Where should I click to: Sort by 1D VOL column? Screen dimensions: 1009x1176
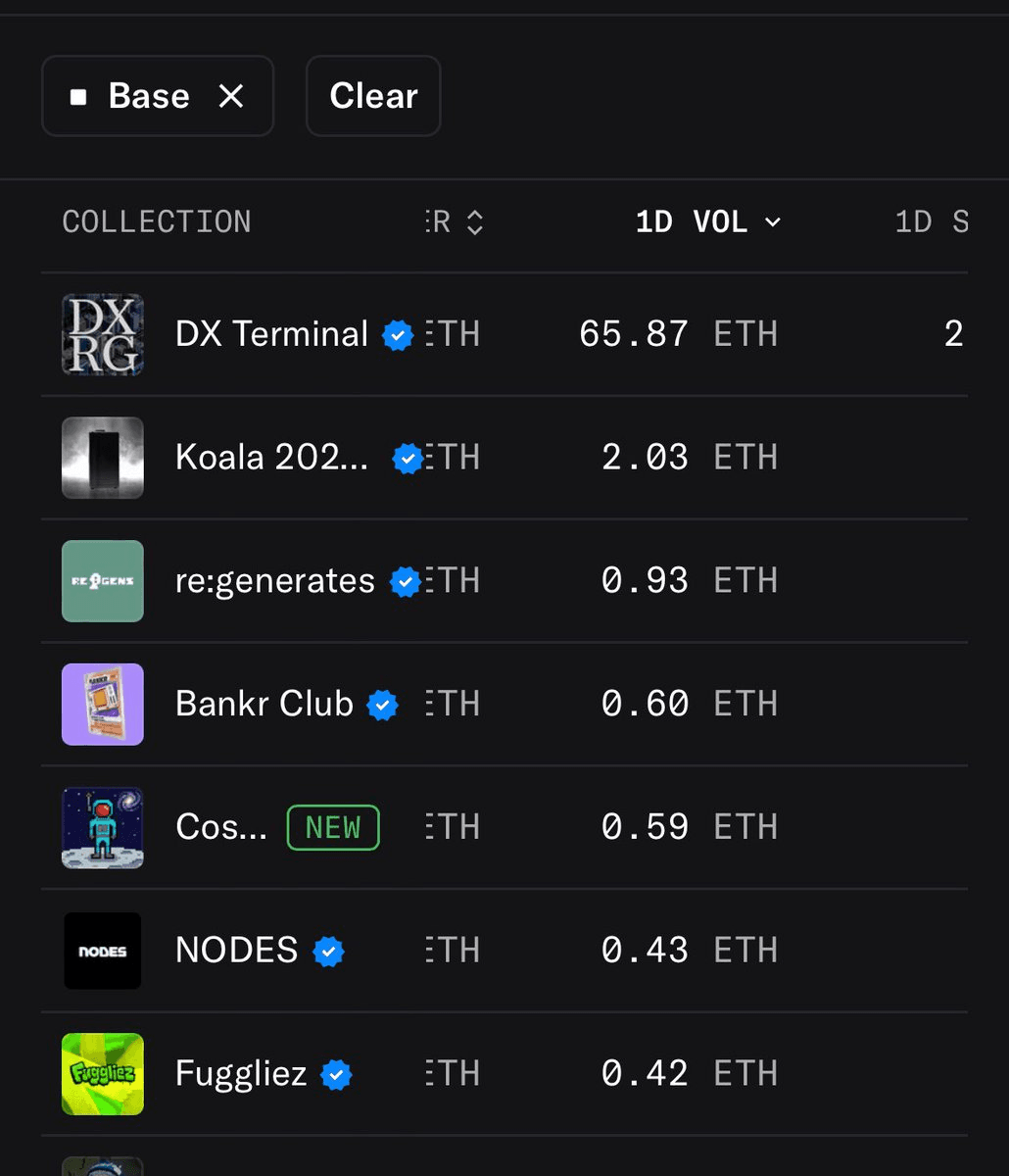point(707,222)
